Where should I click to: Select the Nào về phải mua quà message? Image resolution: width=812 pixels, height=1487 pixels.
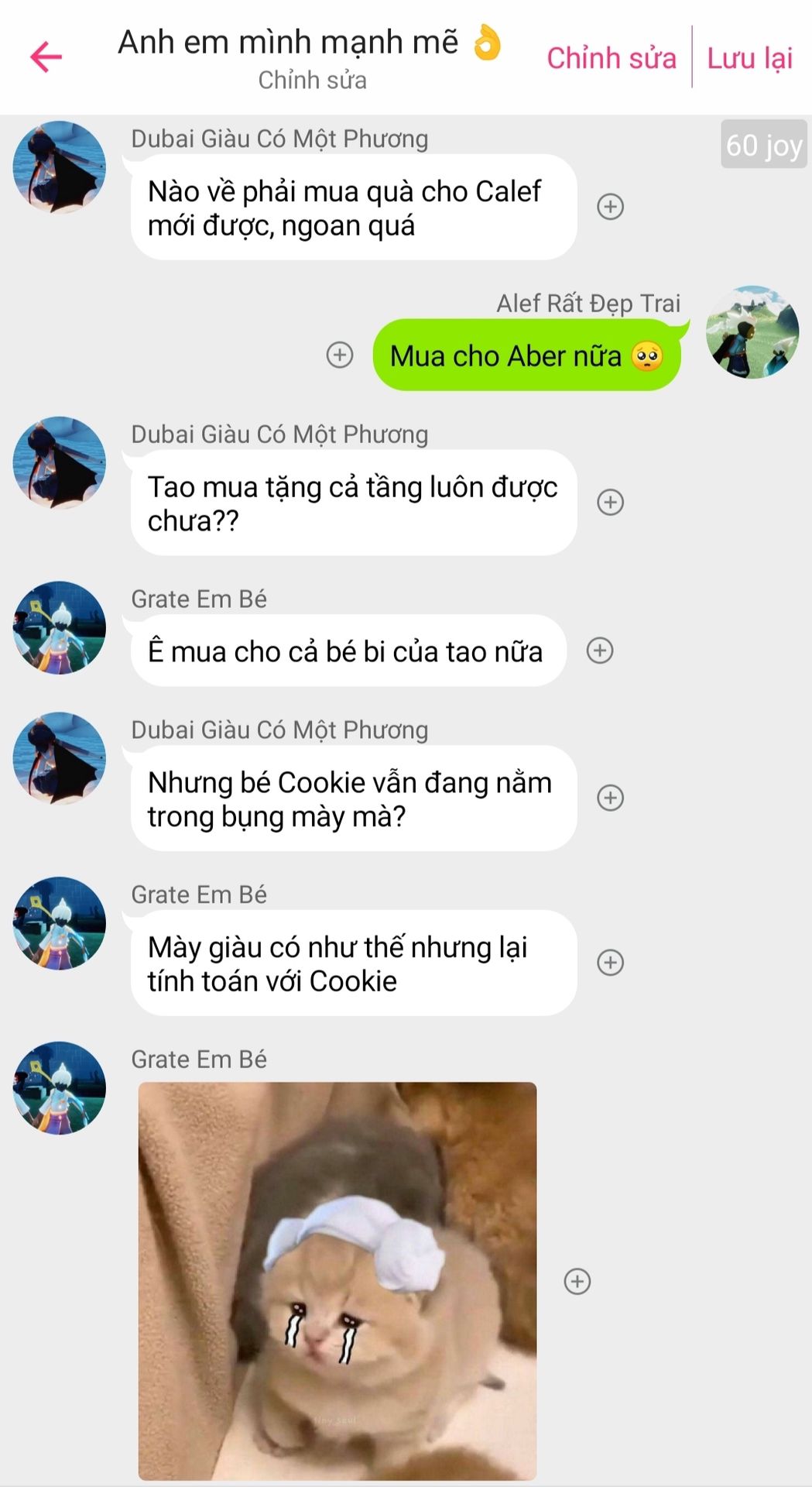354,208
